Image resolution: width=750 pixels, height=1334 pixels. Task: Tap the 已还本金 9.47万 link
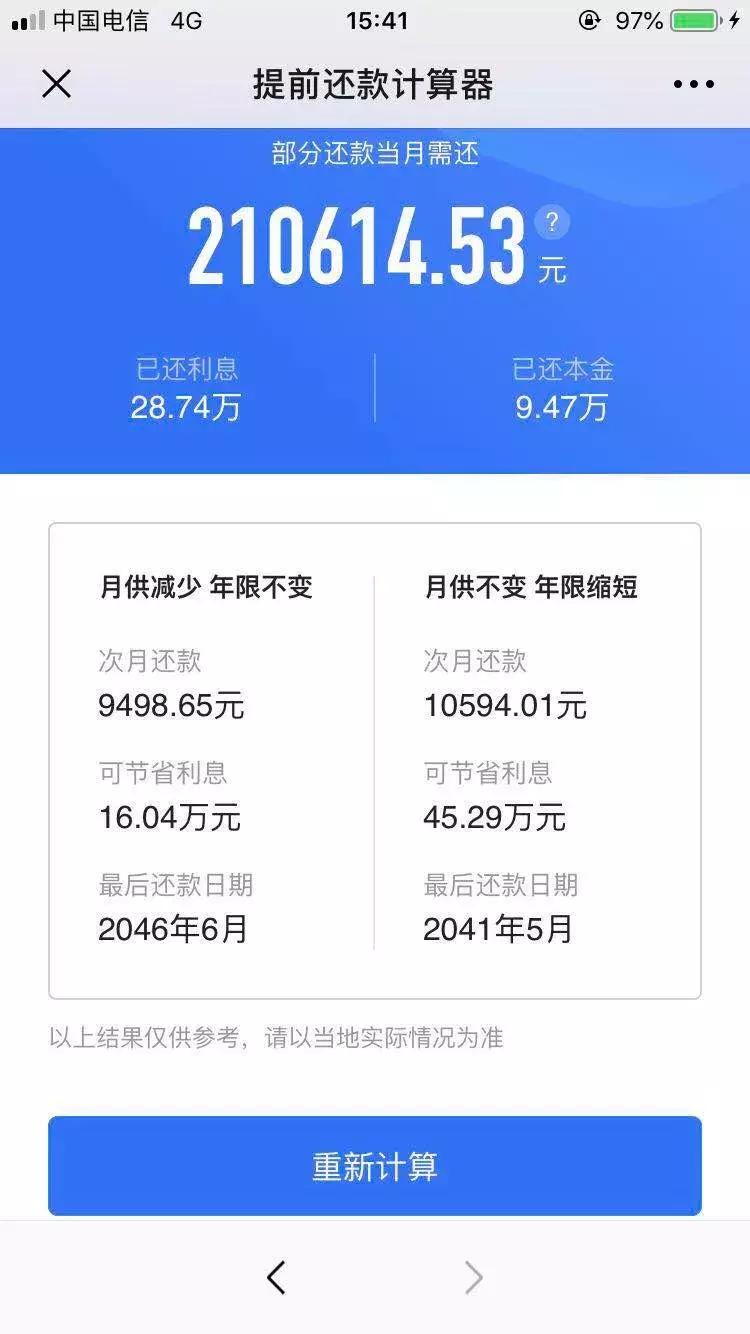pyautogui.click(x=562, y=390)
